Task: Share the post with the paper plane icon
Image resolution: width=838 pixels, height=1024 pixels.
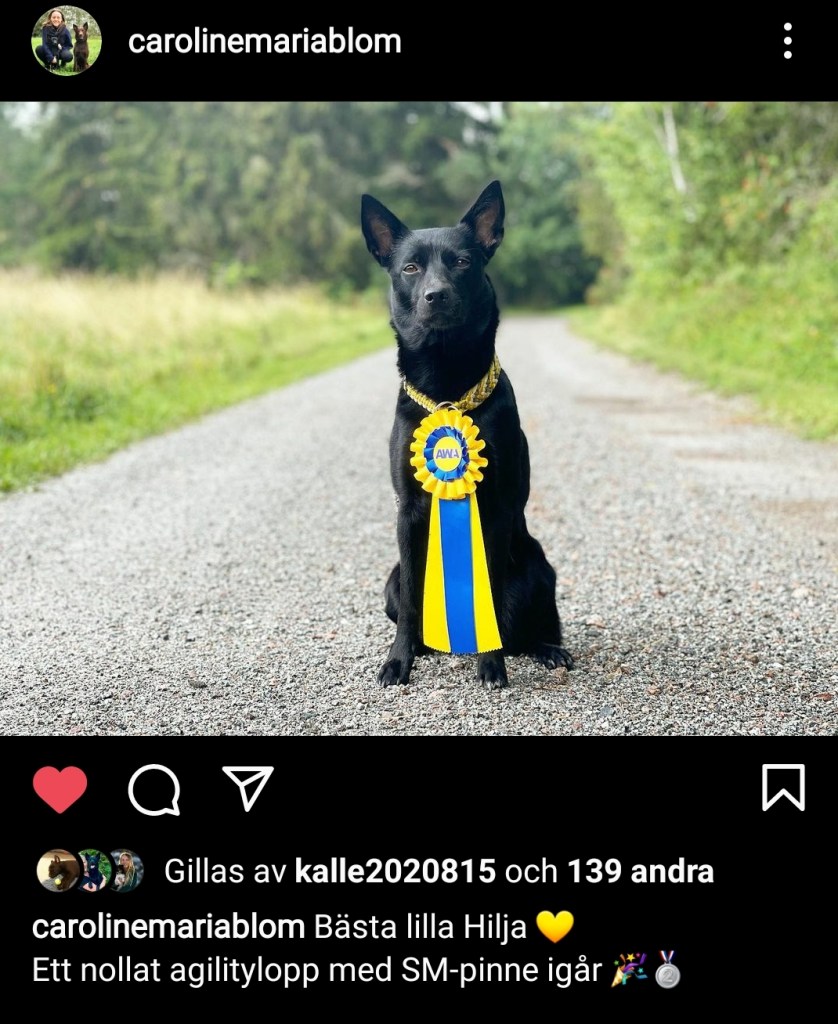Action: [x=248, y=788]
